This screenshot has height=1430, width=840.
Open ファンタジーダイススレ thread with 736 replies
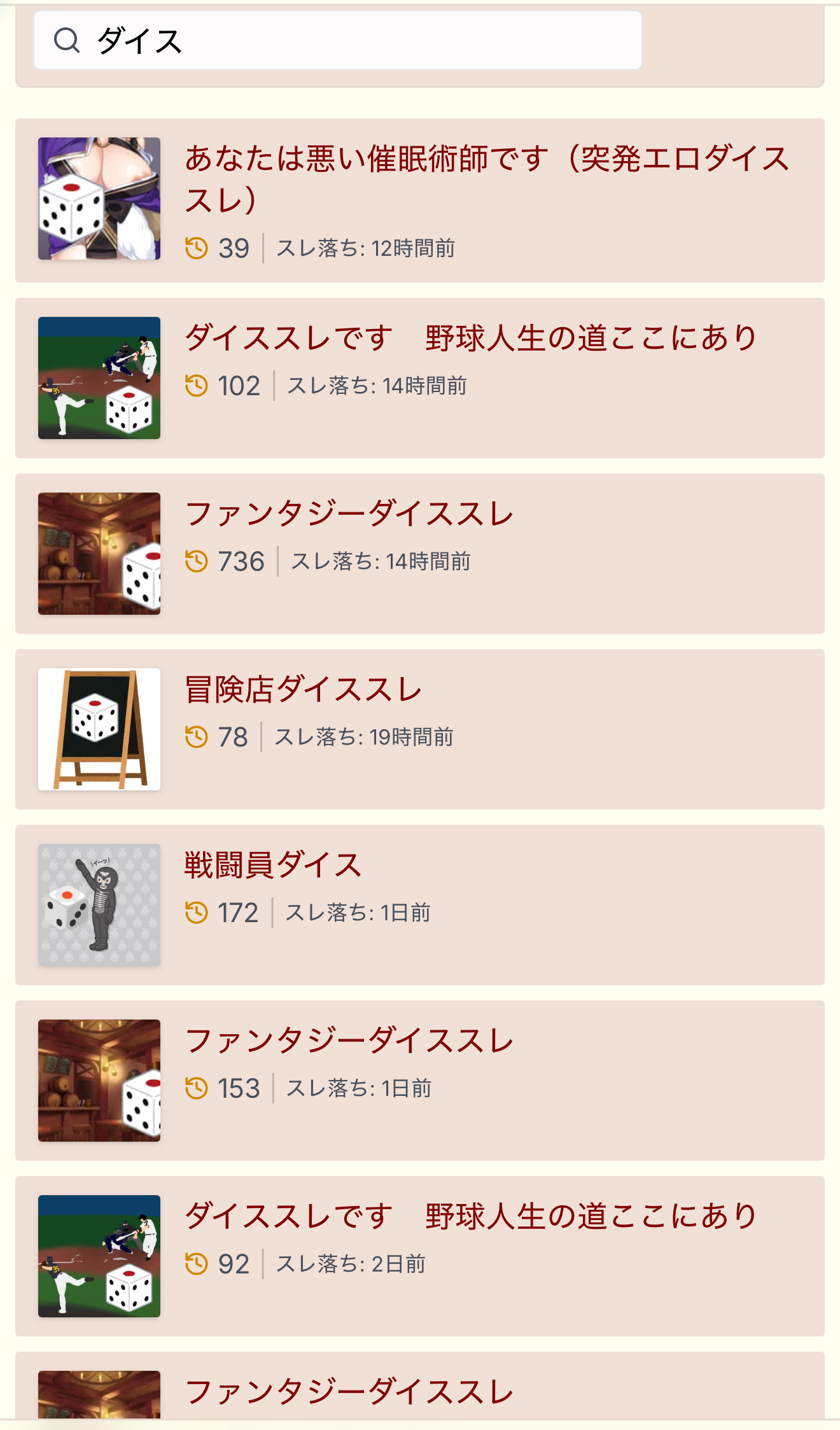349,514
